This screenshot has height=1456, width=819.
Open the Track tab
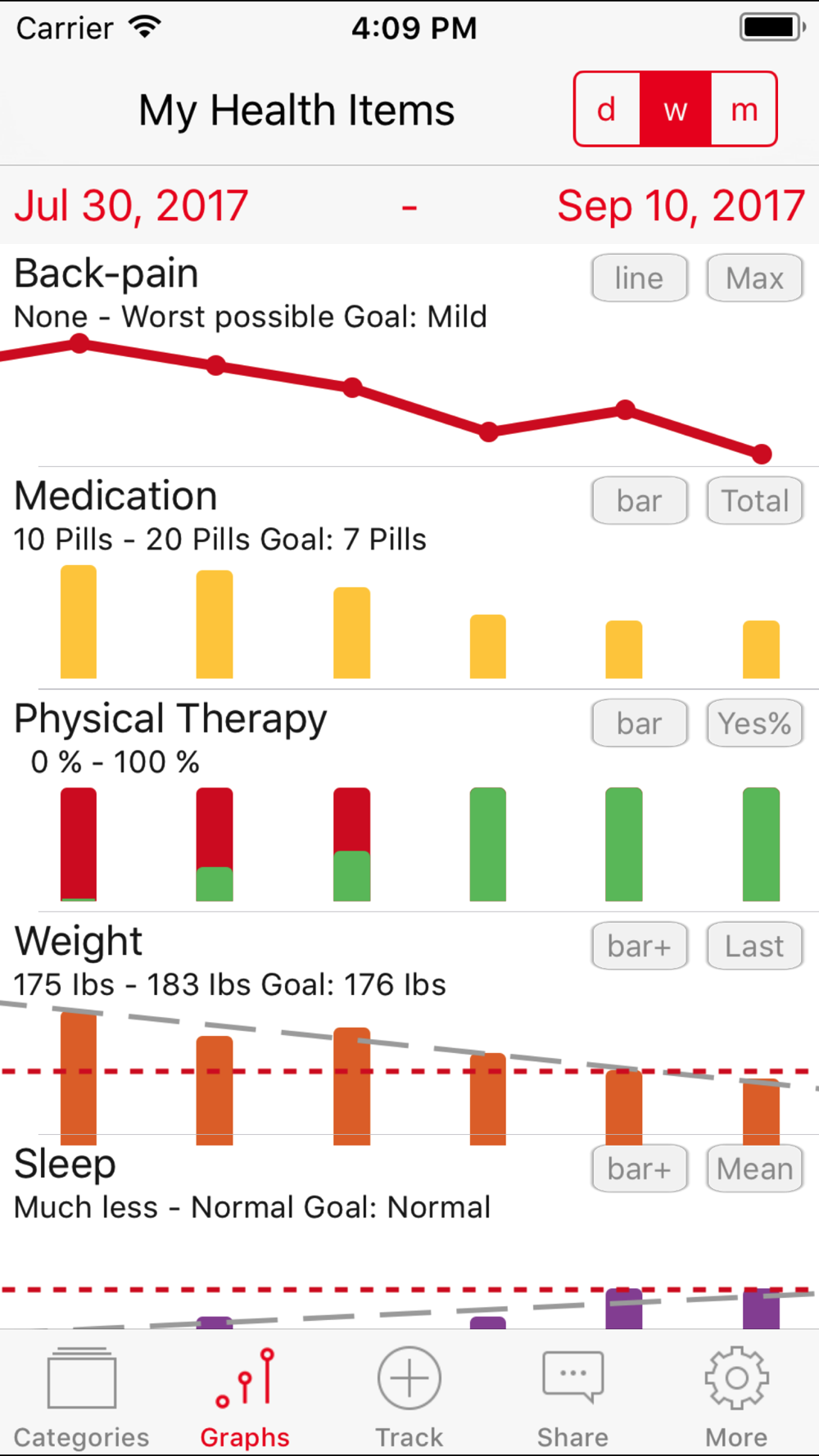click(x=409, y=1397)
